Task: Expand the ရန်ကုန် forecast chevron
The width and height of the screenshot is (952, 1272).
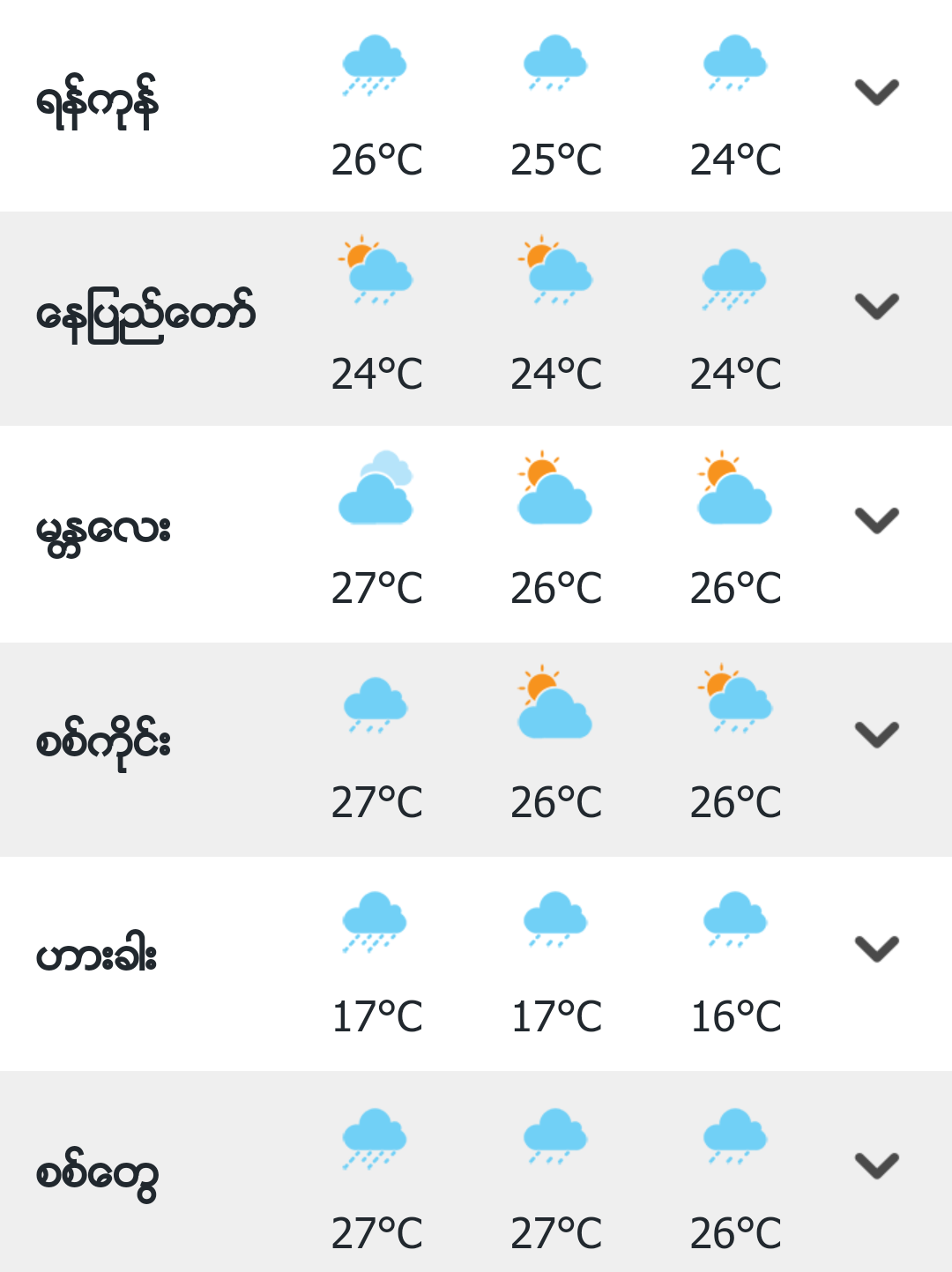Action: (x=876, y=92)
